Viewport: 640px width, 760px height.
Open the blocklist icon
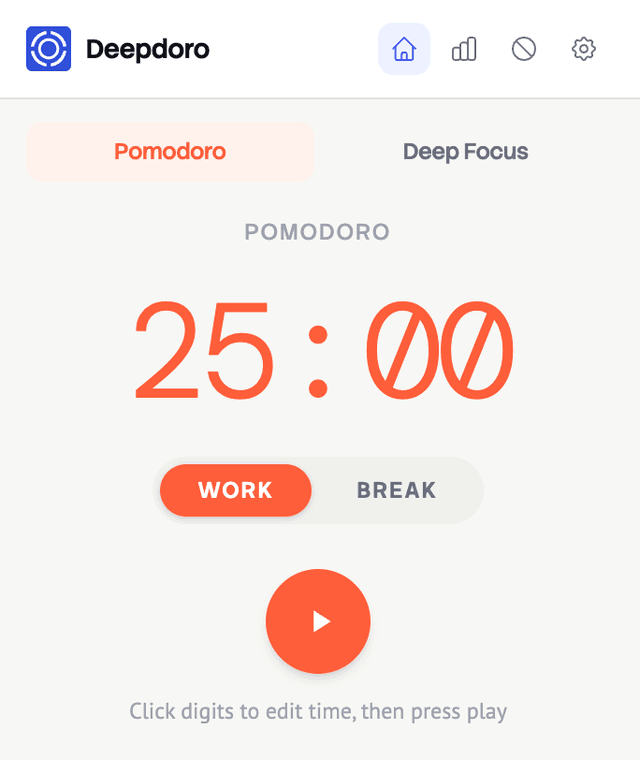point(524,49)
